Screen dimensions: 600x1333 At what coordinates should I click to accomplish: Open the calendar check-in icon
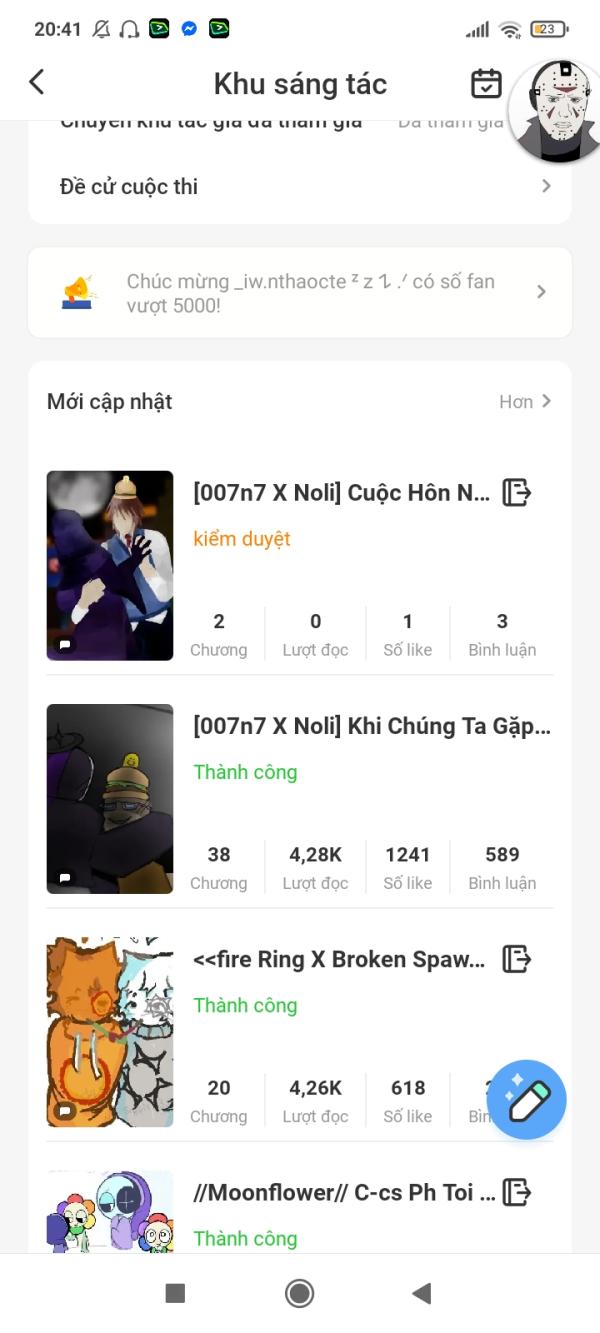[x=486, y=83]
